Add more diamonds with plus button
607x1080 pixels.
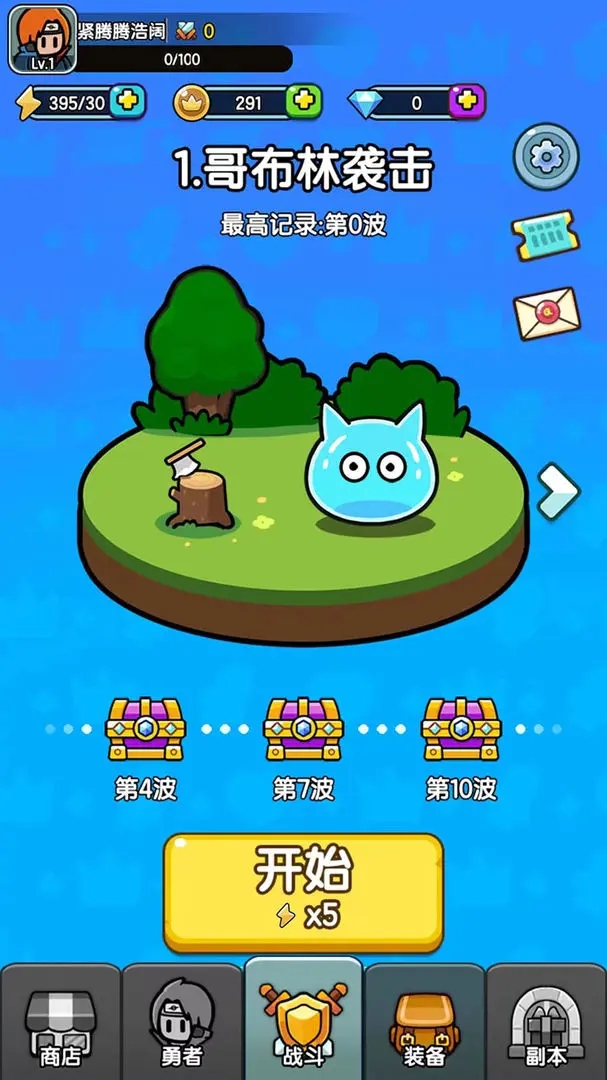pyautogui.click(x=466, y=102)
